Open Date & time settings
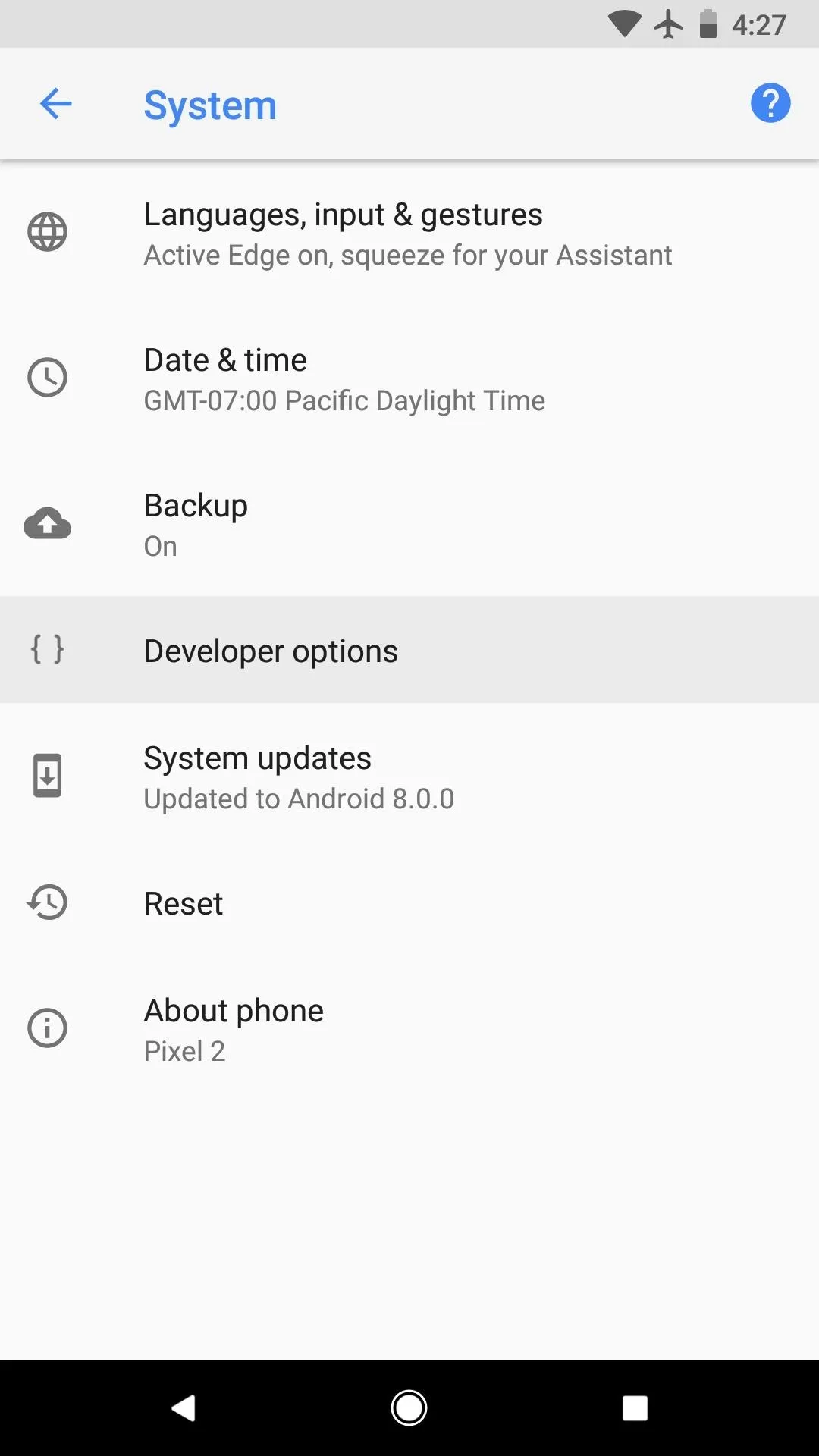This screenshot has height=1456, width=819. click(409, 379)
